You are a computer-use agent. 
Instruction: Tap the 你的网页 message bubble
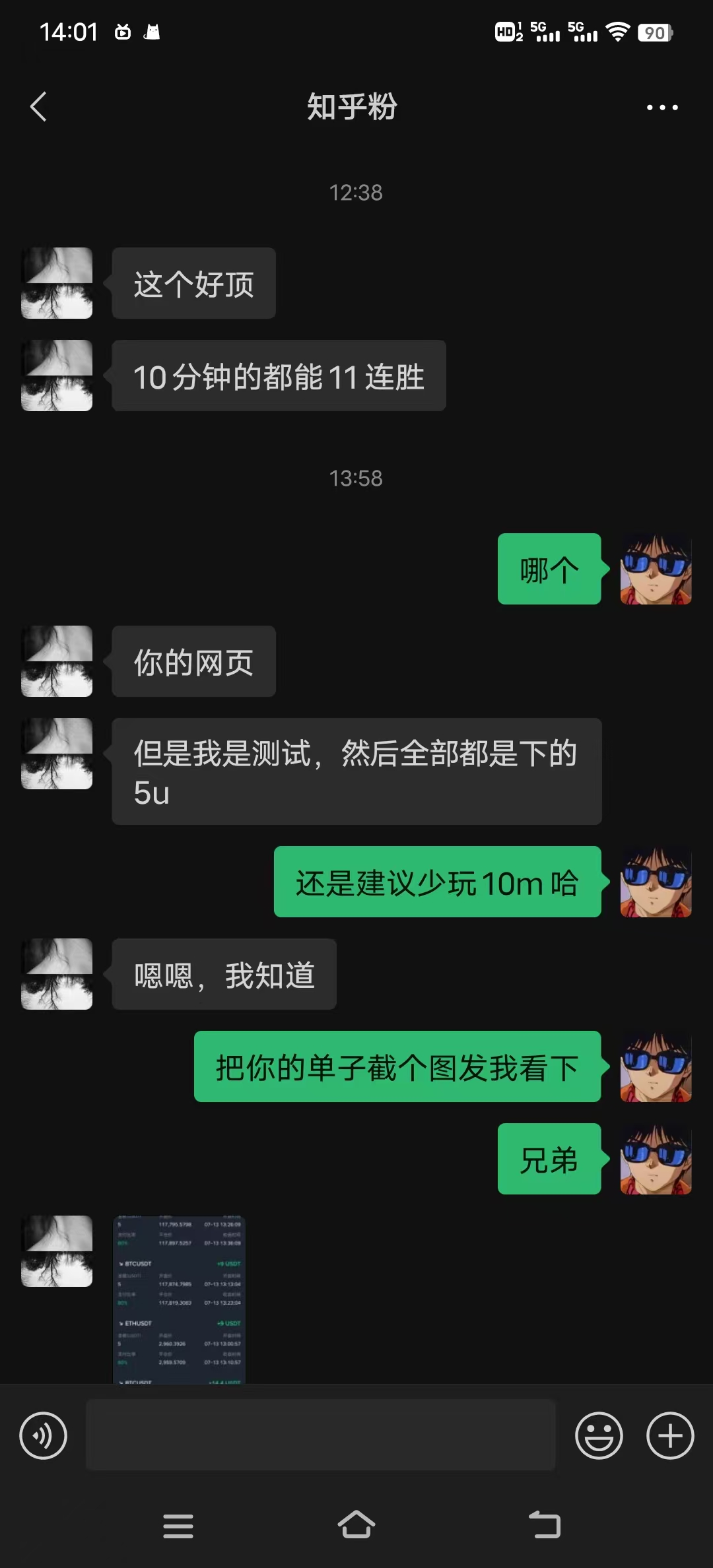click(x=193, y=661)
